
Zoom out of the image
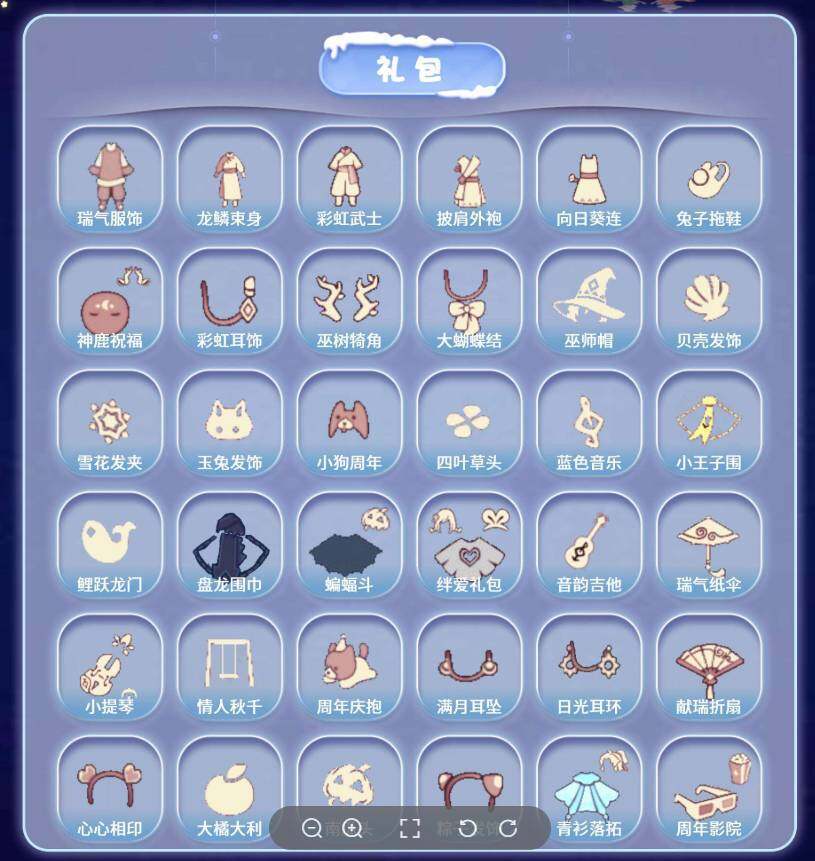pyautogui.click(x=312, y=828)
